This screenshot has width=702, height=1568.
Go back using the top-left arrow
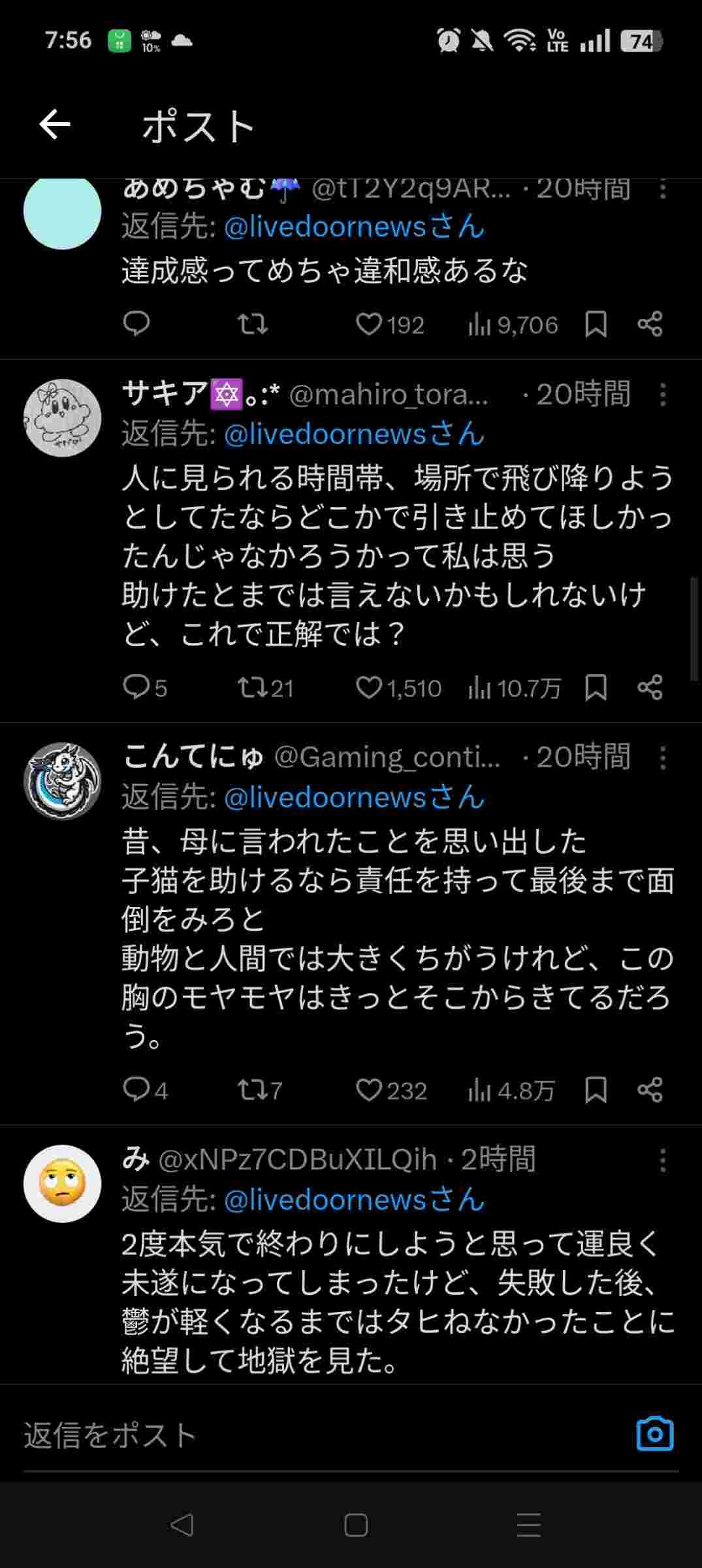[x=55, y=125]
